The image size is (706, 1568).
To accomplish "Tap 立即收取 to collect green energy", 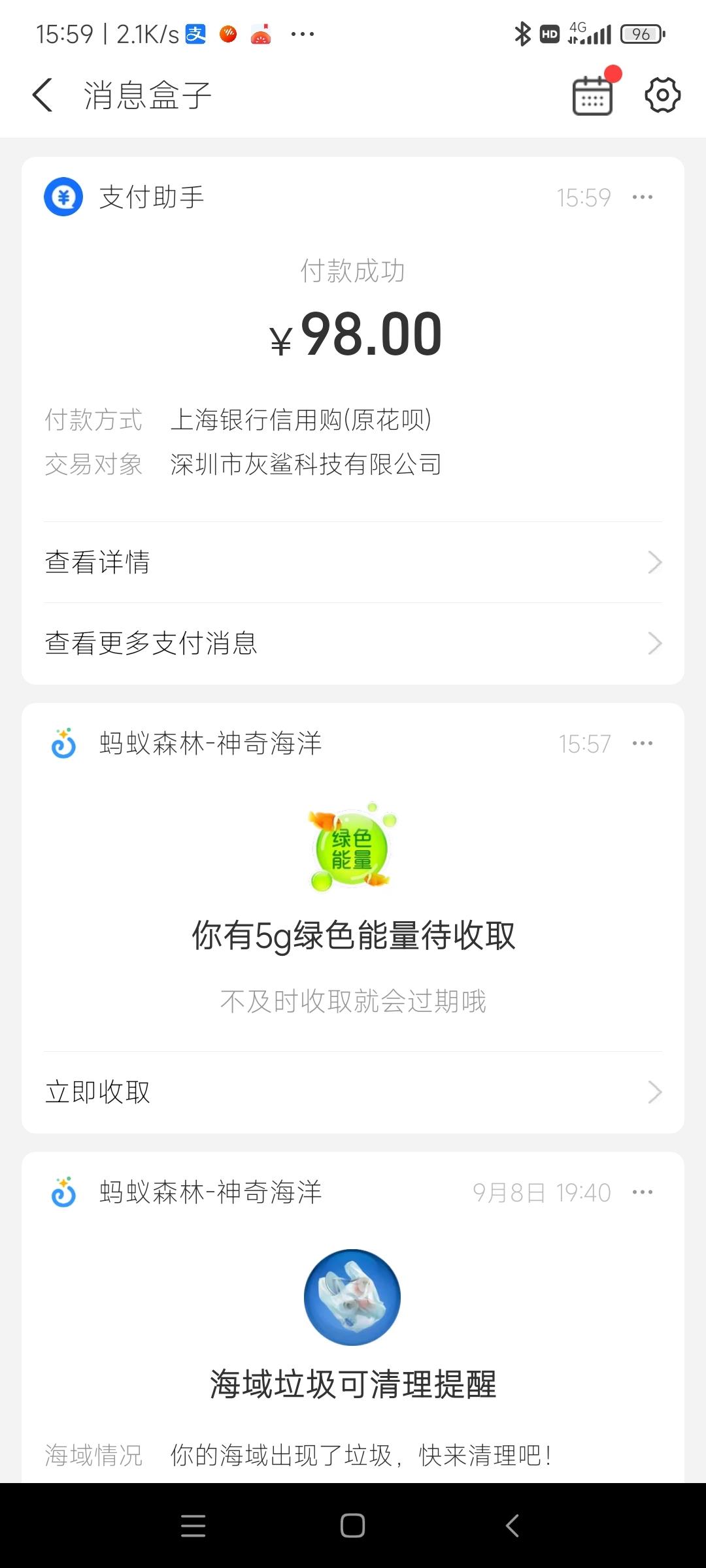I will click(353, 1092).
